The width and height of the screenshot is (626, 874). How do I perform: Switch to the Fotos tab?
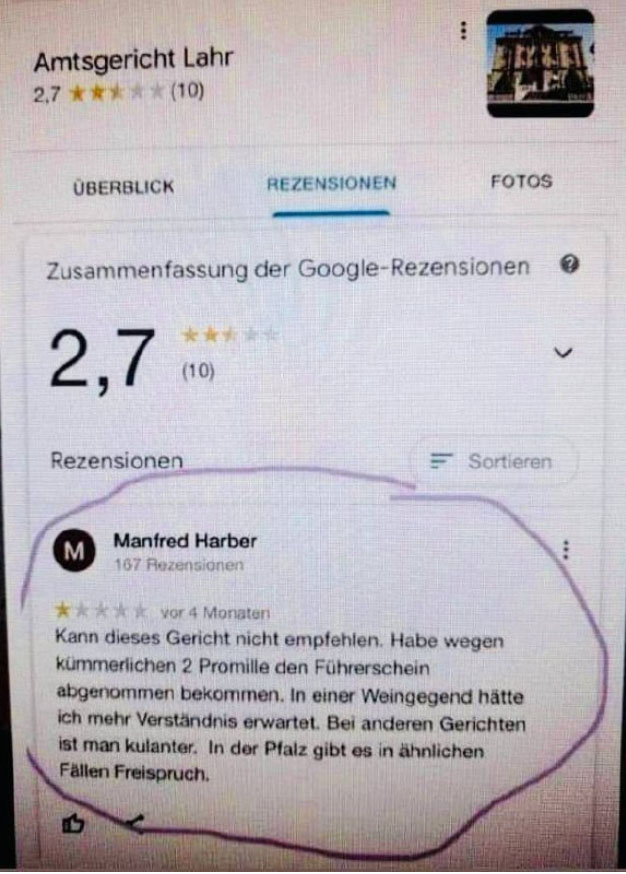(521, 182)
